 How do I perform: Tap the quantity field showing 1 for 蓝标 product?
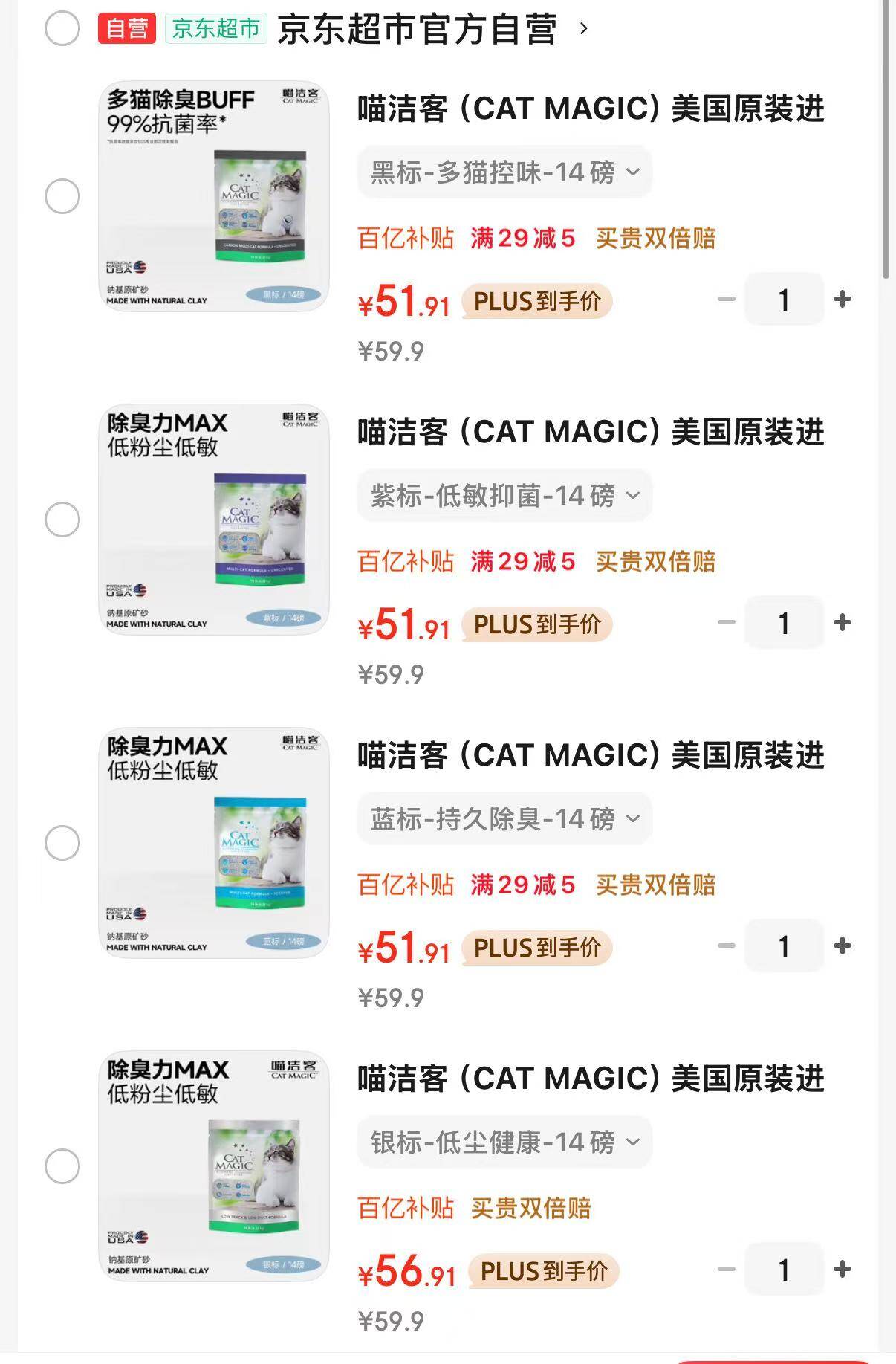coord(782,945)
